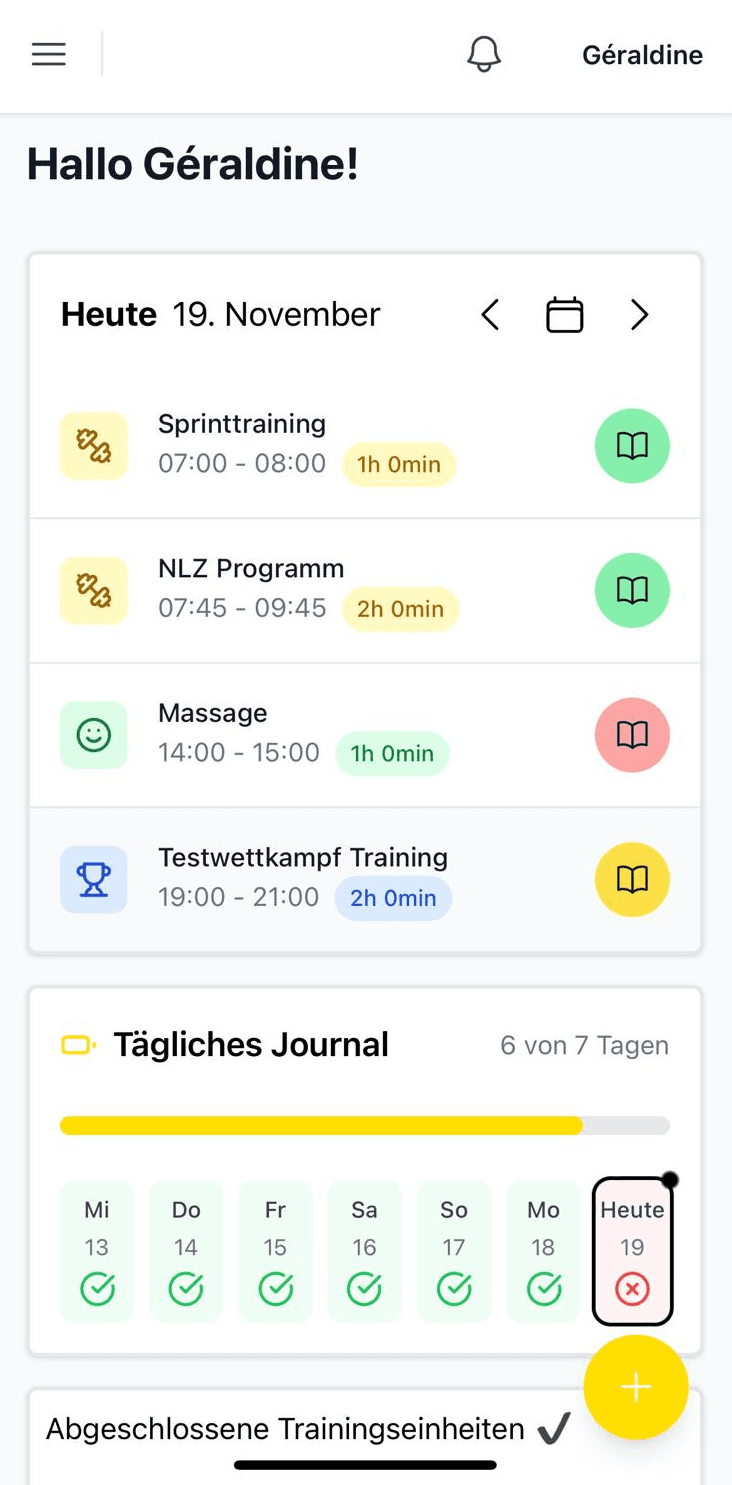Open Géraldine's profile menu

click(x=642, y=55)
